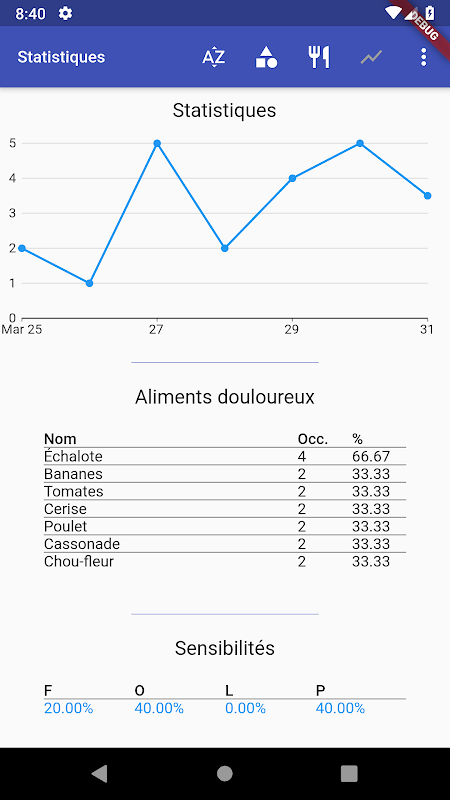This screenshot has height=800, width=450.
Task: Open the meals fork and knife icon
Action: 319,57
